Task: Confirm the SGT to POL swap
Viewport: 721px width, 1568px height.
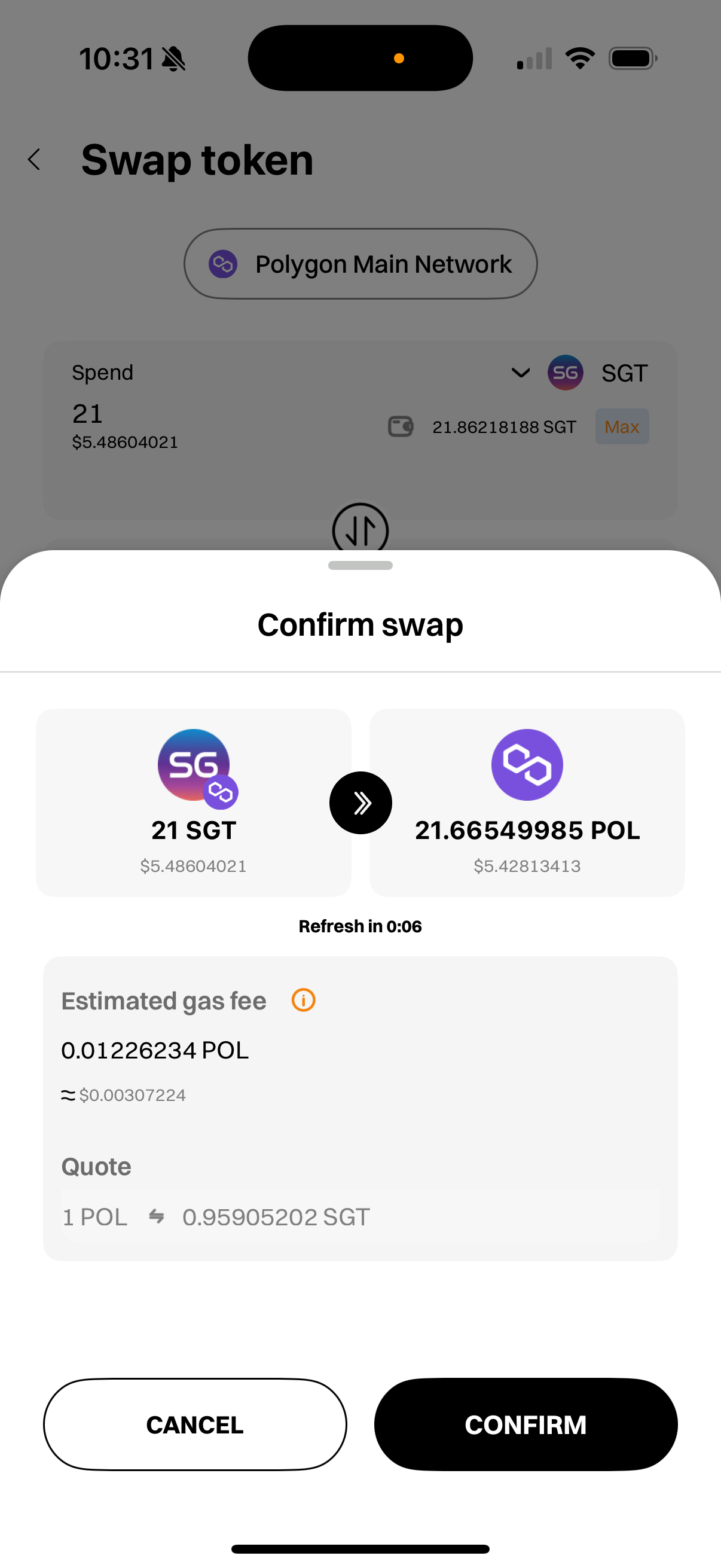Action: coord(526,1424)
